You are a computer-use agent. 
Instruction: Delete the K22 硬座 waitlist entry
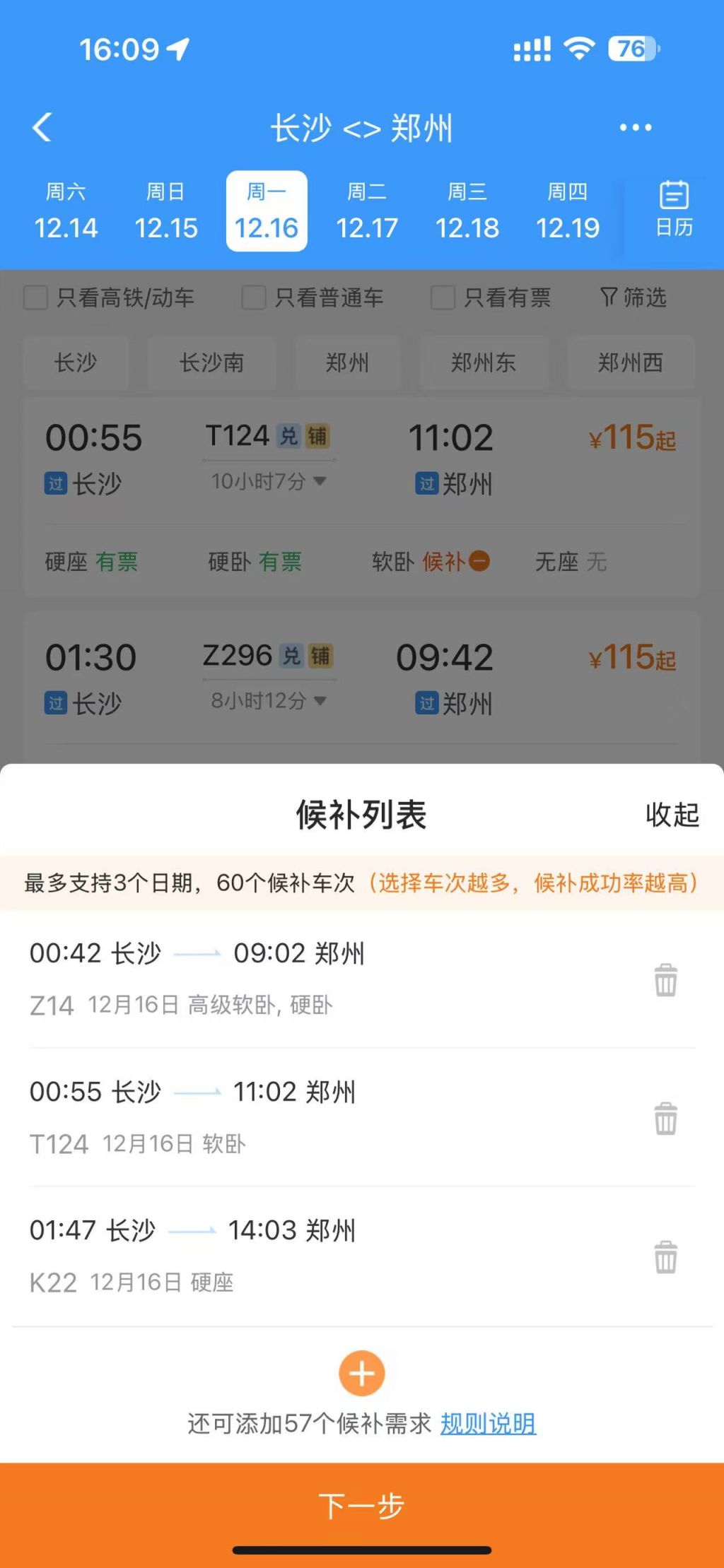665,1256
